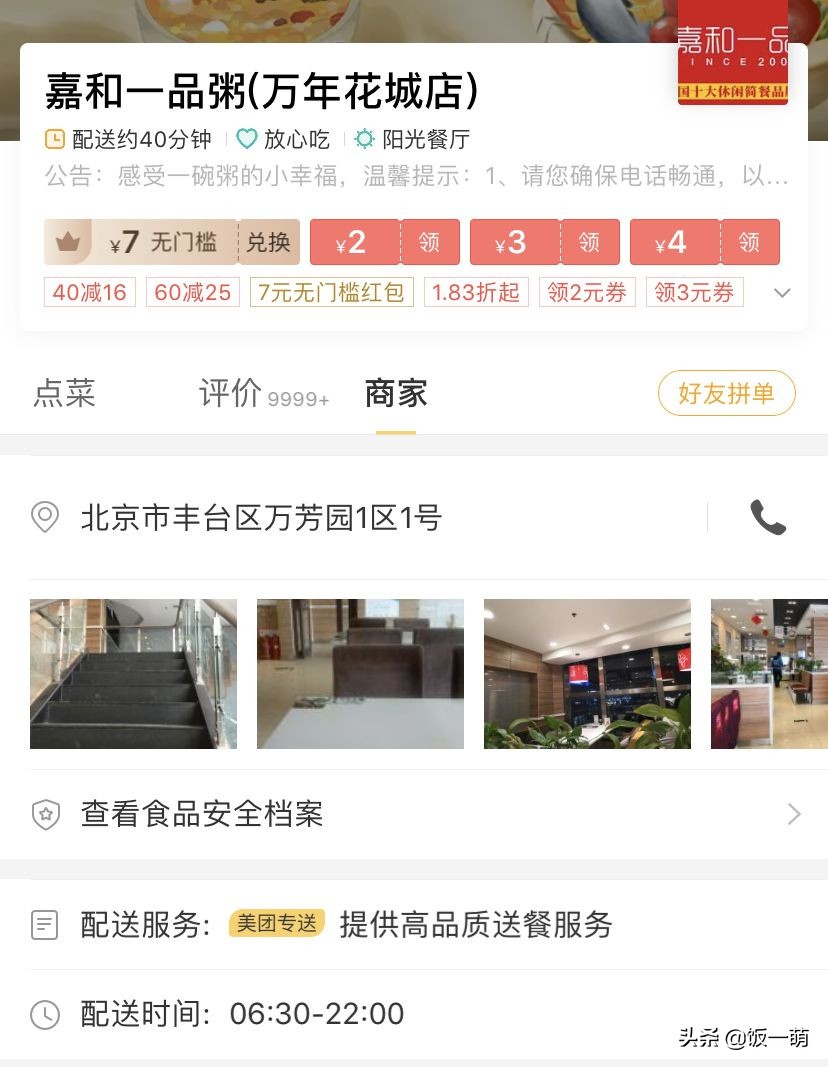Screen dimensions: 828x1067
Task: Tap the shield icon beside 查看食品安全档案
Action: click(x=45, y=815)
